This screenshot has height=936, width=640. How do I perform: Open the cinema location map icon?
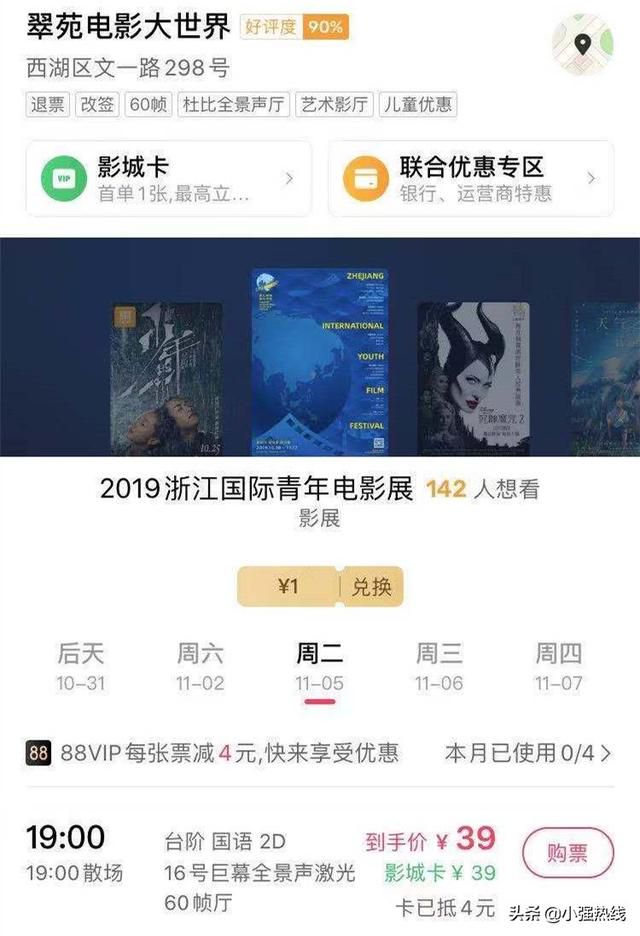(x=582, y=44)
